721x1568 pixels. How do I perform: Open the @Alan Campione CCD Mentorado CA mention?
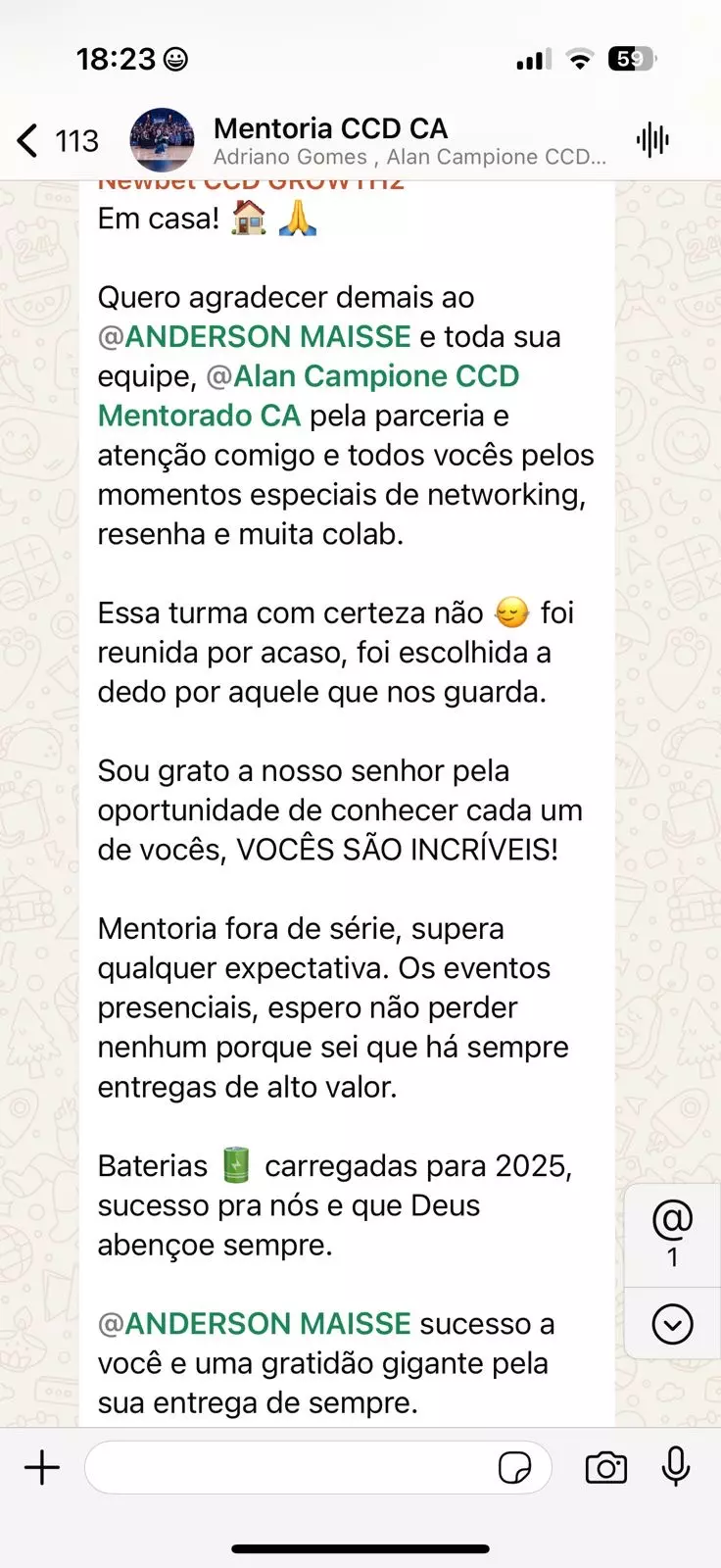click(x=309, y=396)
